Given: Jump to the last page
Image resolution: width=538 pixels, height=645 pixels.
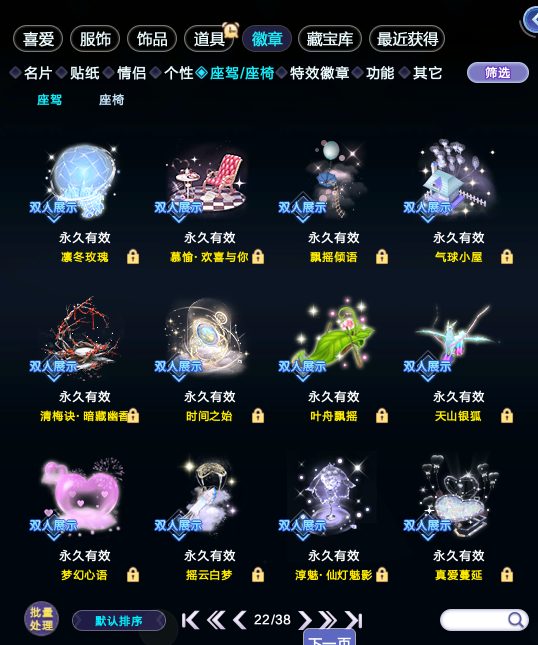Looking at the screenshot, I should (354, 620).
